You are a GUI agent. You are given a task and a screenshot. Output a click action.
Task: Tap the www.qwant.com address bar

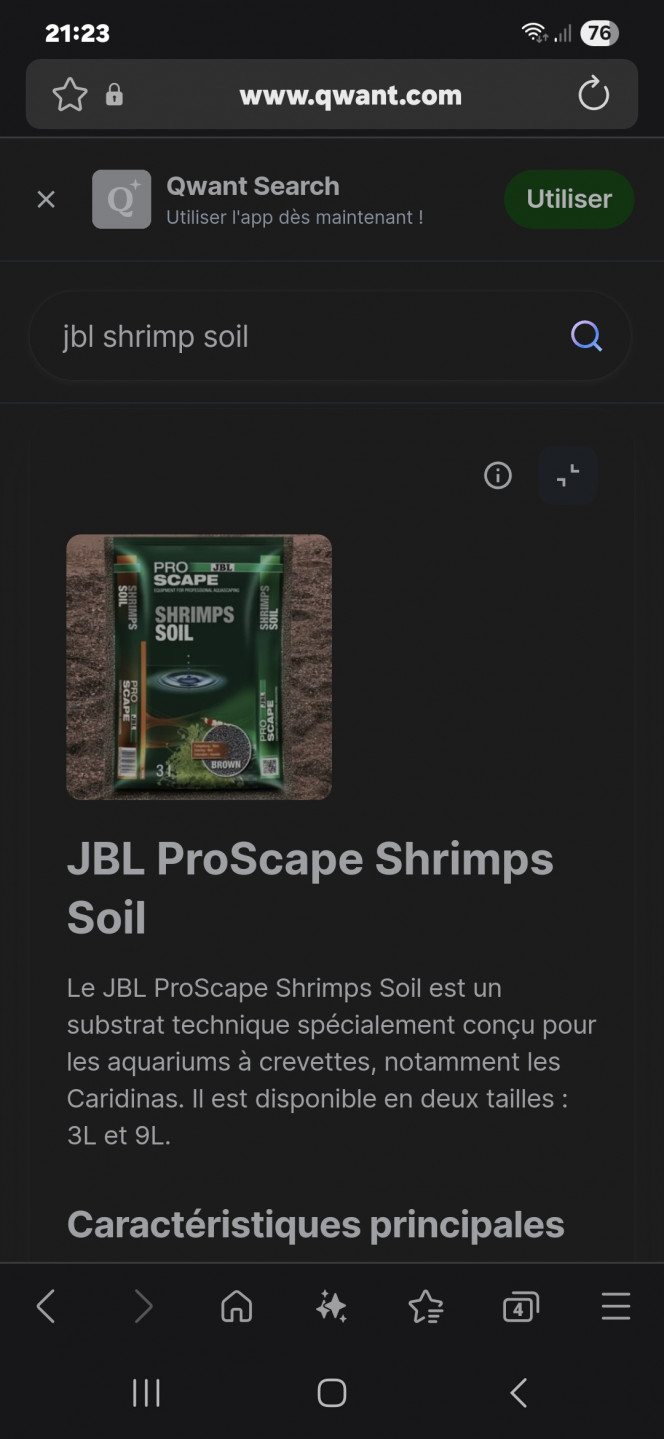point(350,95)
